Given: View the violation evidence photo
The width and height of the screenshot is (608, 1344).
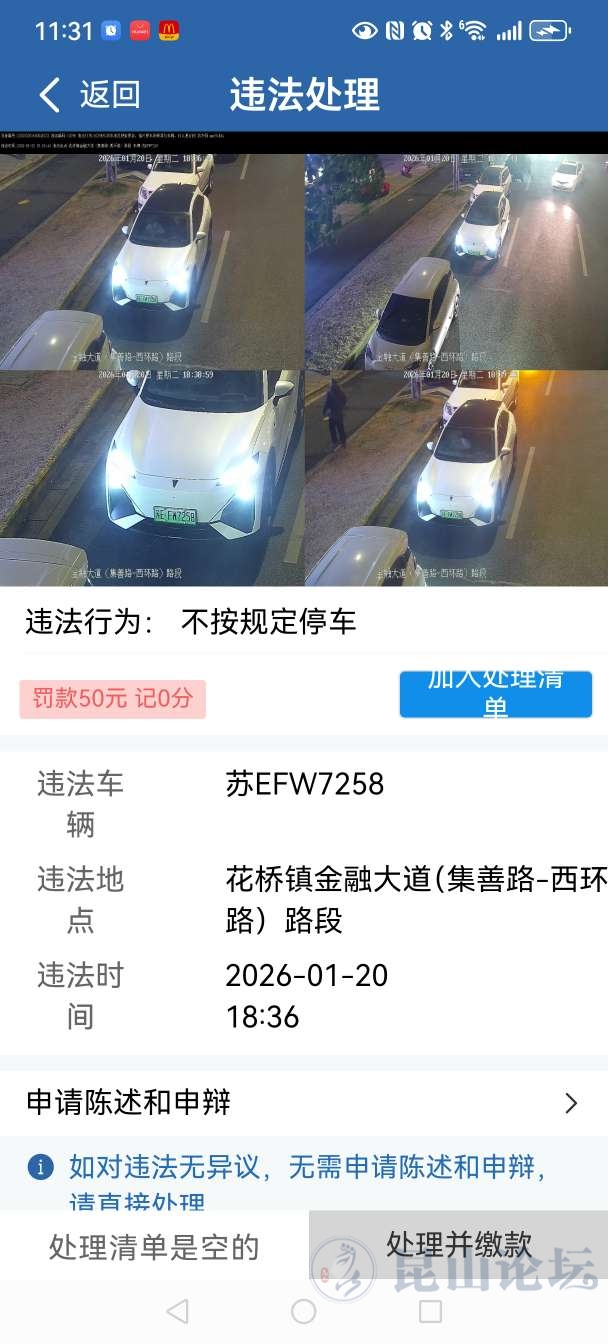Looking at the screenshot, I should click(x=304, y=360).
